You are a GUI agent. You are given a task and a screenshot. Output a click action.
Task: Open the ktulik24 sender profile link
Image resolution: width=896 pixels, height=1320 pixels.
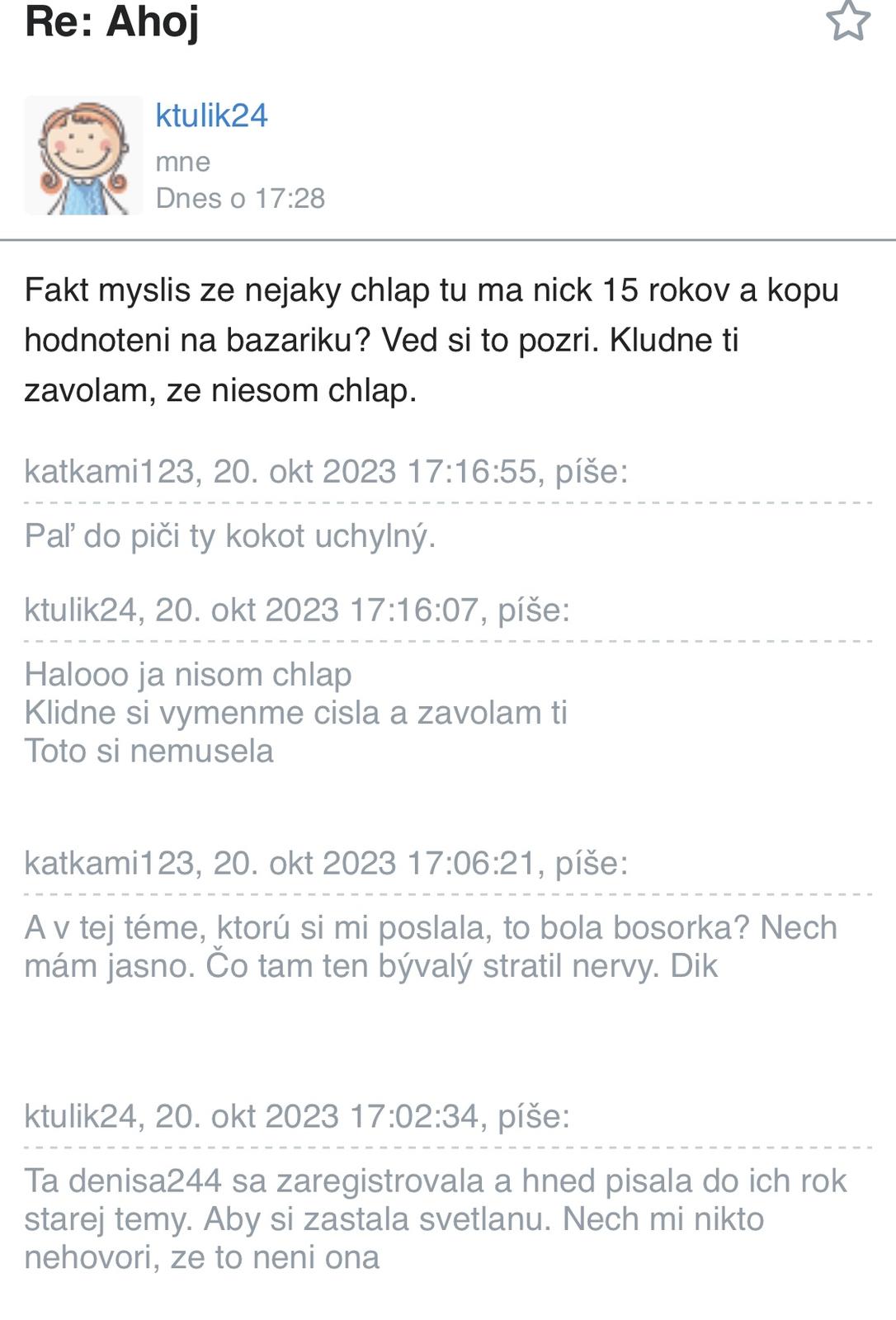tap(211, 115)
